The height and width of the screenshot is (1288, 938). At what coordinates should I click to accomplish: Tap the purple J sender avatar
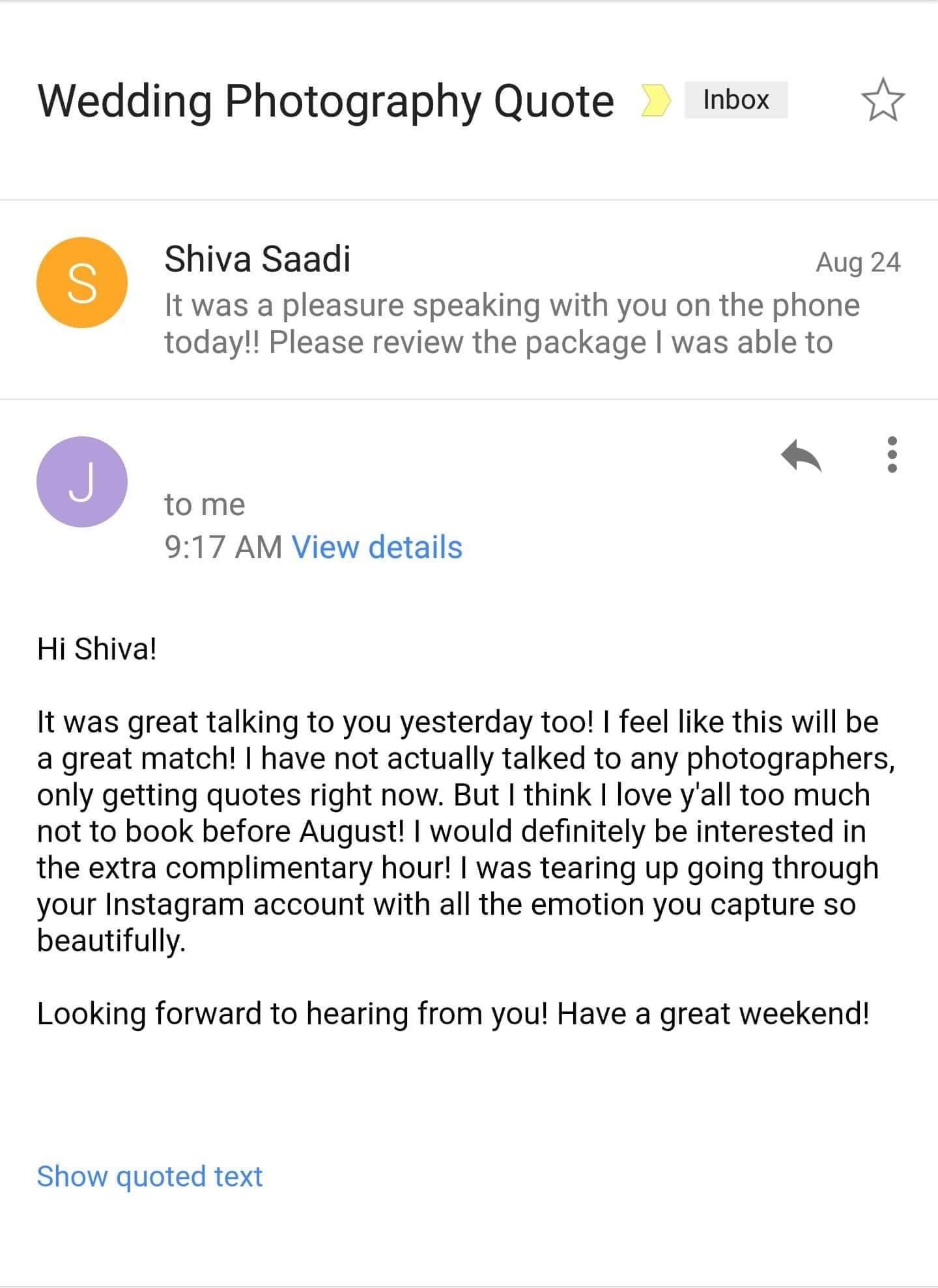click(x=82, y=482)
